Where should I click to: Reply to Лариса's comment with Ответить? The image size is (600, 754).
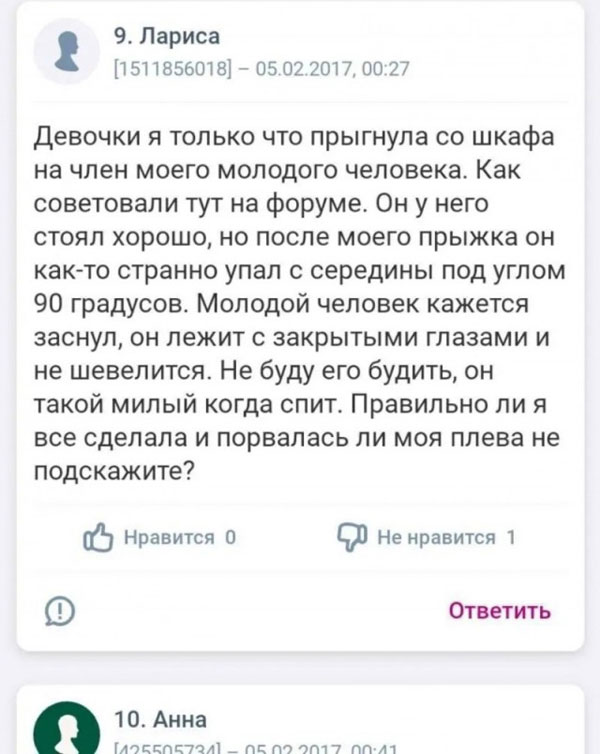499,610
